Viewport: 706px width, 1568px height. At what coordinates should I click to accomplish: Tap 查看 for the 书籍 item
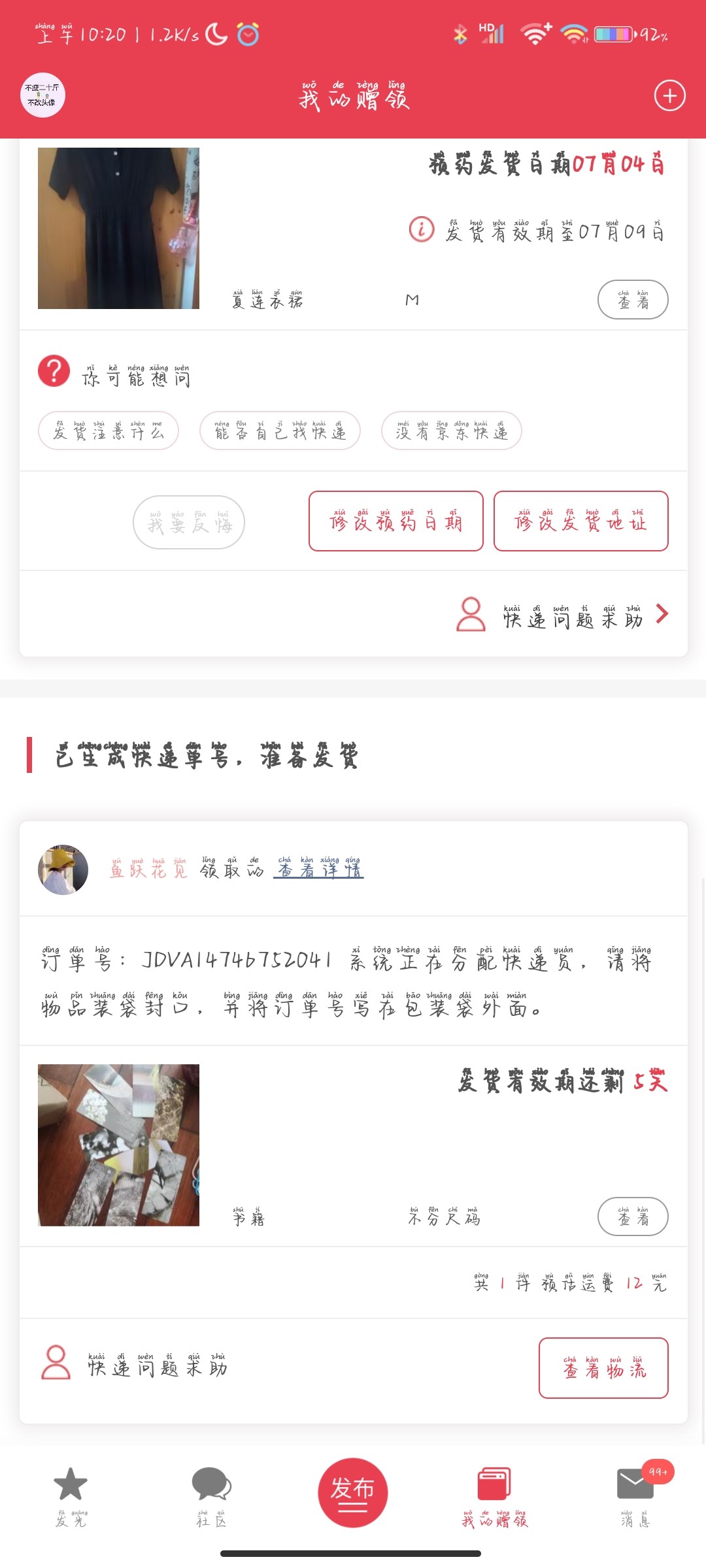pyautogui.click(x=633, y=1217)
